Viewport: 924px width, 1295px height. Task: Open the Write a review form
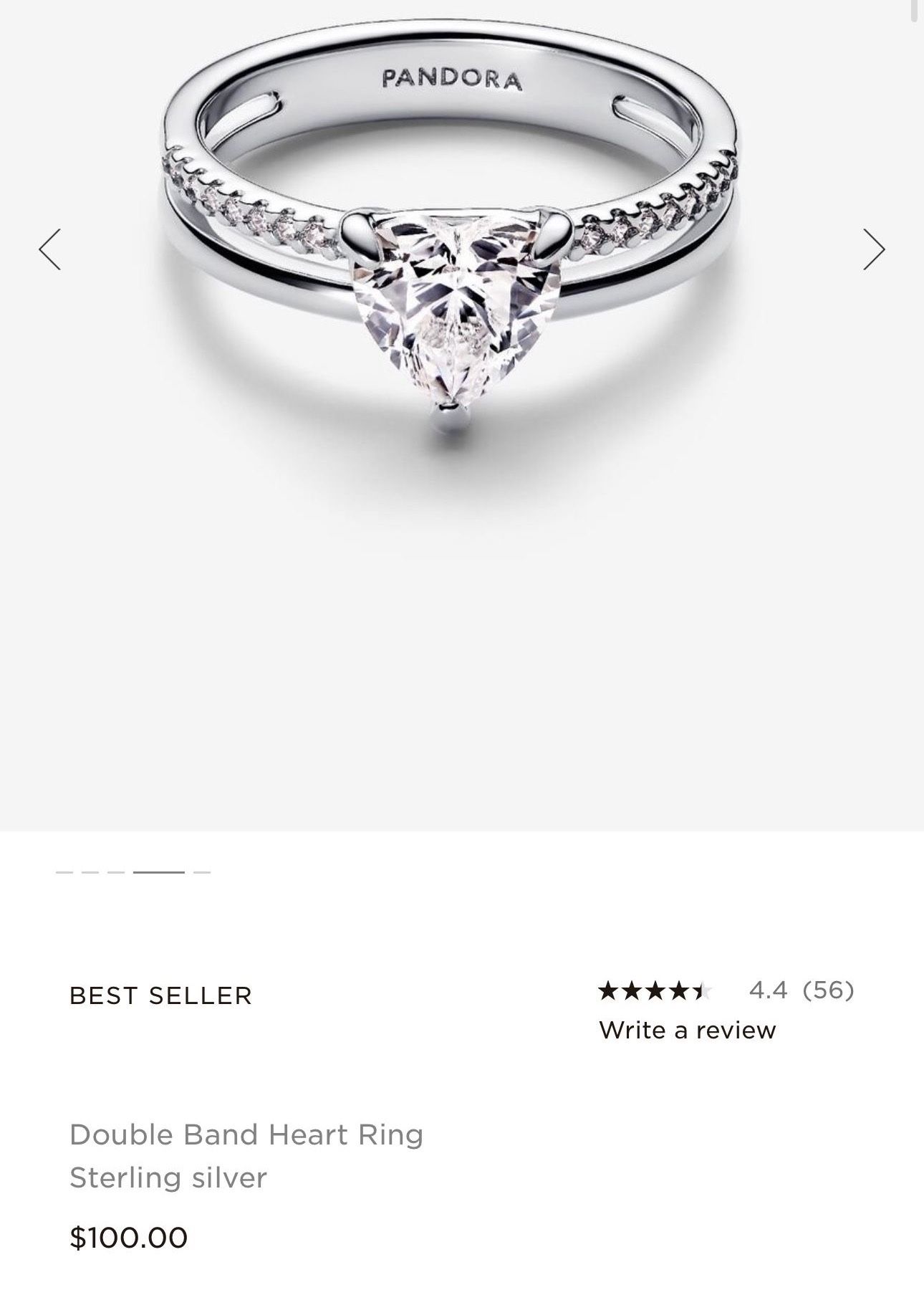[688, 1031]
